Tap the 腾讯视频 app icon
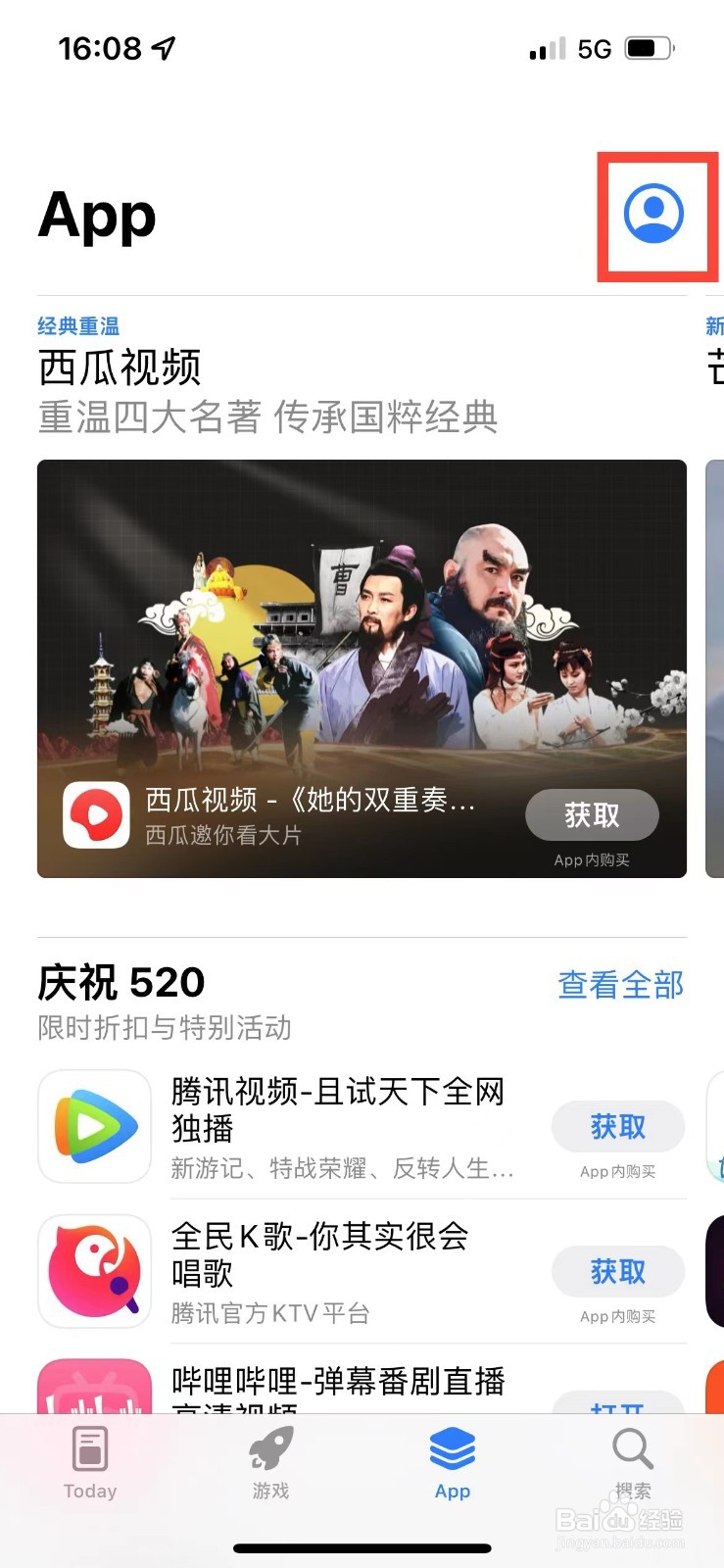Viewport: 724px width, 1568px height. click(94, 1125)
